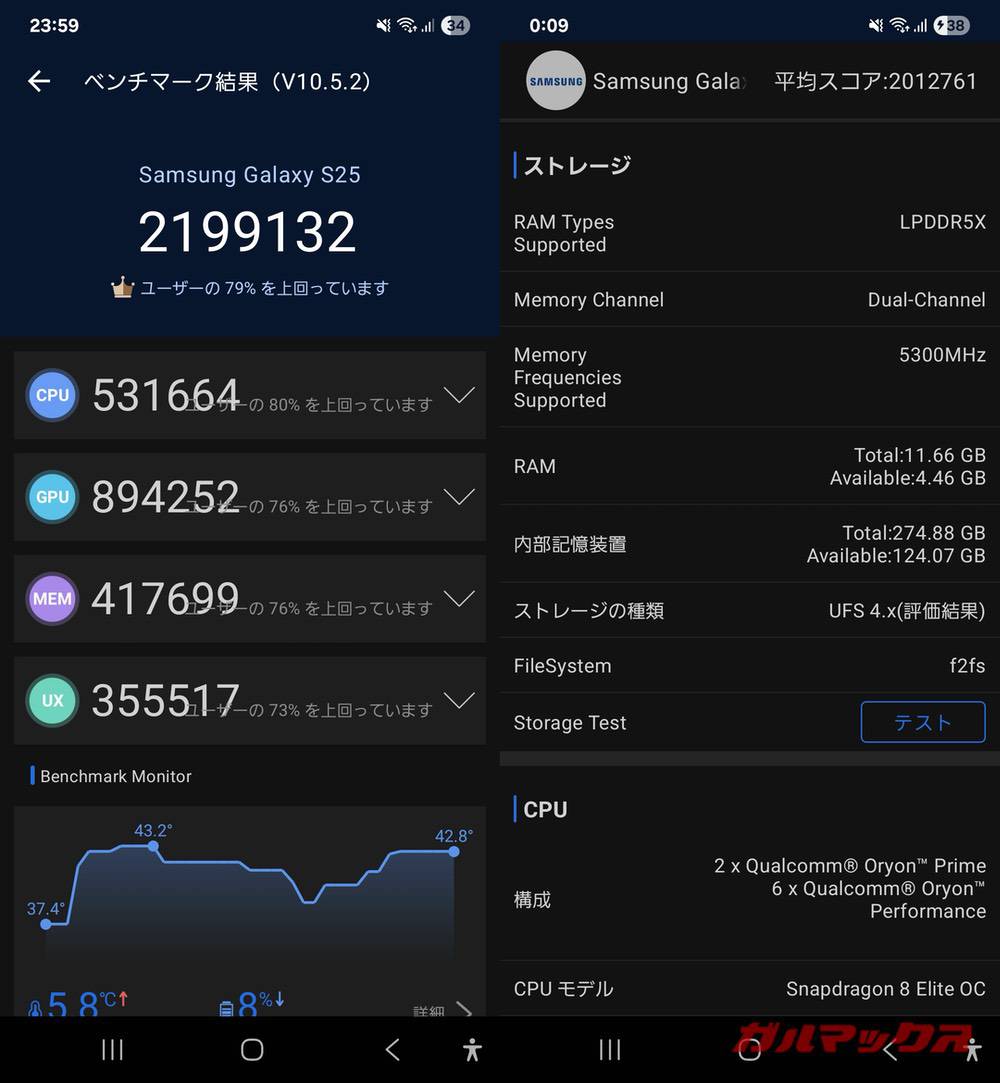Tap the recent apps button in navigation bar
The image size is (1000, 1083).
click(x=111, y=1050)
